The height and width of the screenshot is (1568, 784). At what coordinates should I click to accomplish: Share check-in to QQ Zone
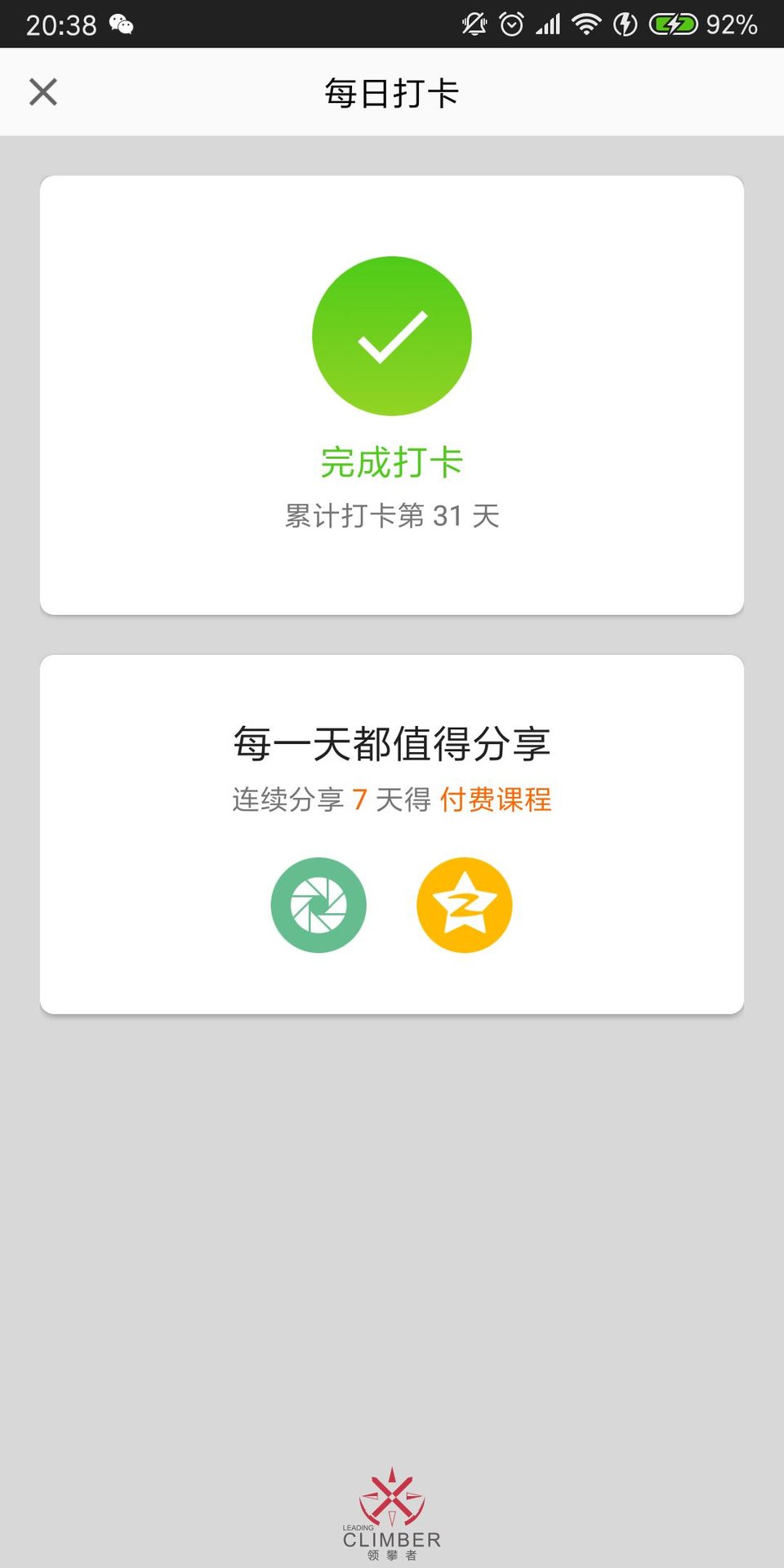[x=464, y=905]
